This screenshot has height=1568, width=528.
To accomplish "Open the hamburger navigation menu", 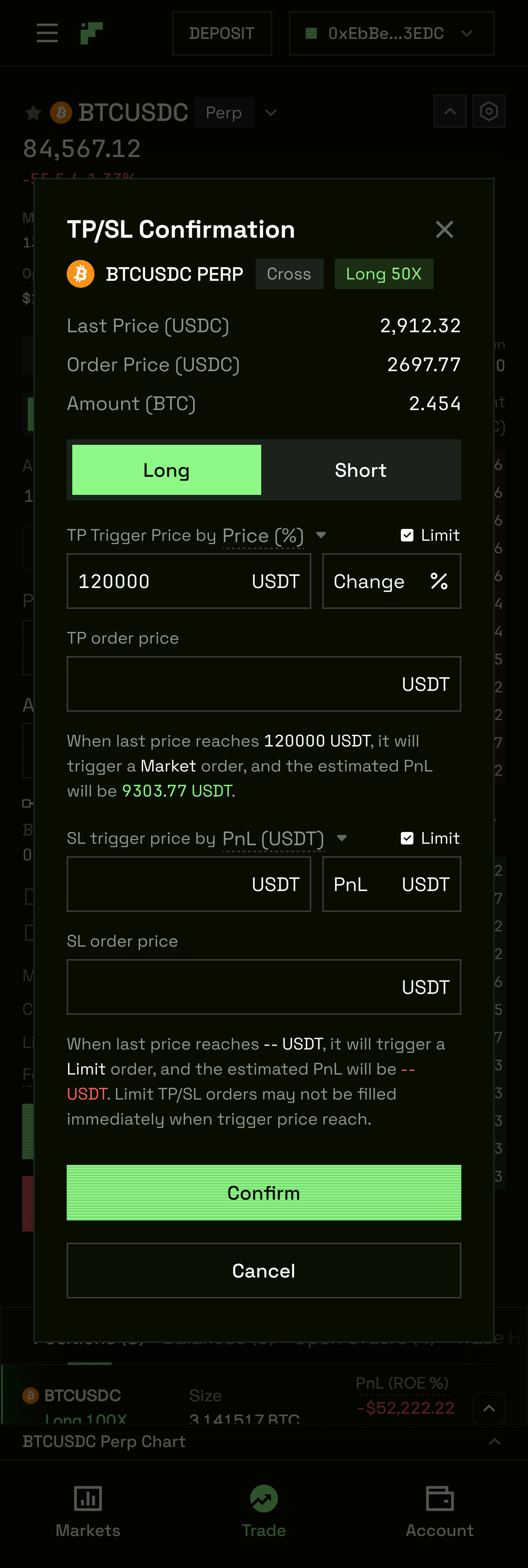I will pos(46,33).
